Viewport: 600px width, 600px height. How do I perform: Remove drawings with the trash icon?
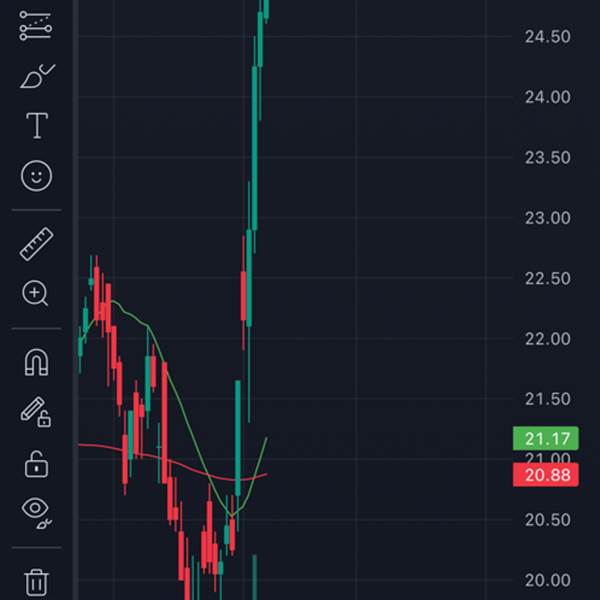(36, 581)
